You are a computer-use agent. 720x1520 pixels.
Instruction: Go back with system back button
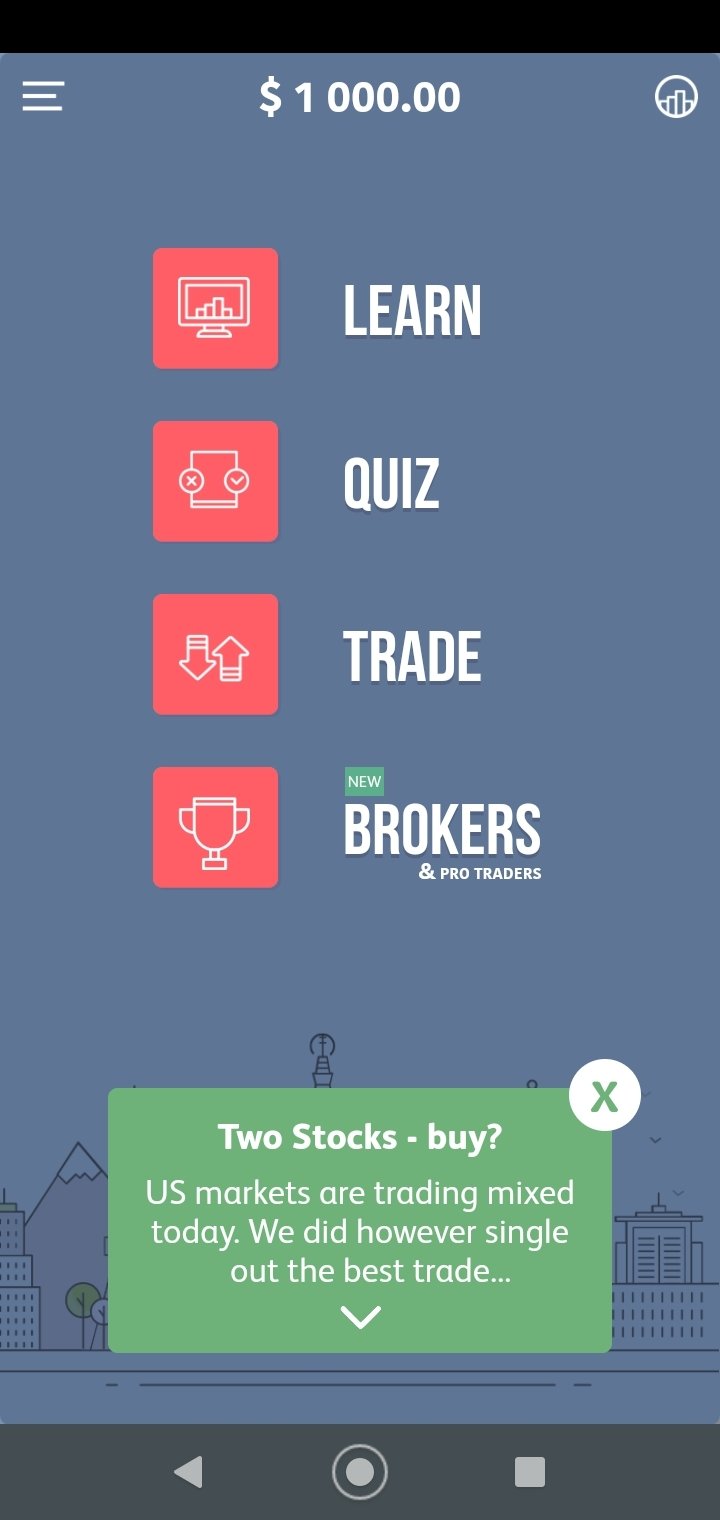click(188, 1472)
